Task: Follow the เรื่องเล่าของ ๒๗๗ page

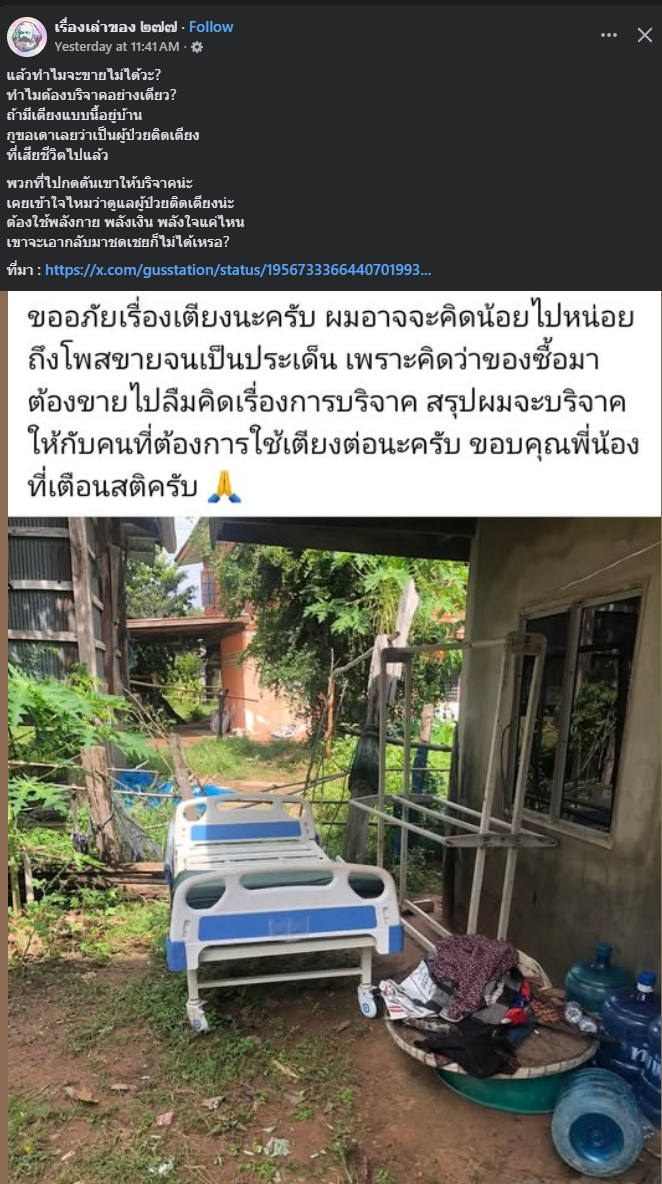Action: coord(211,27)
